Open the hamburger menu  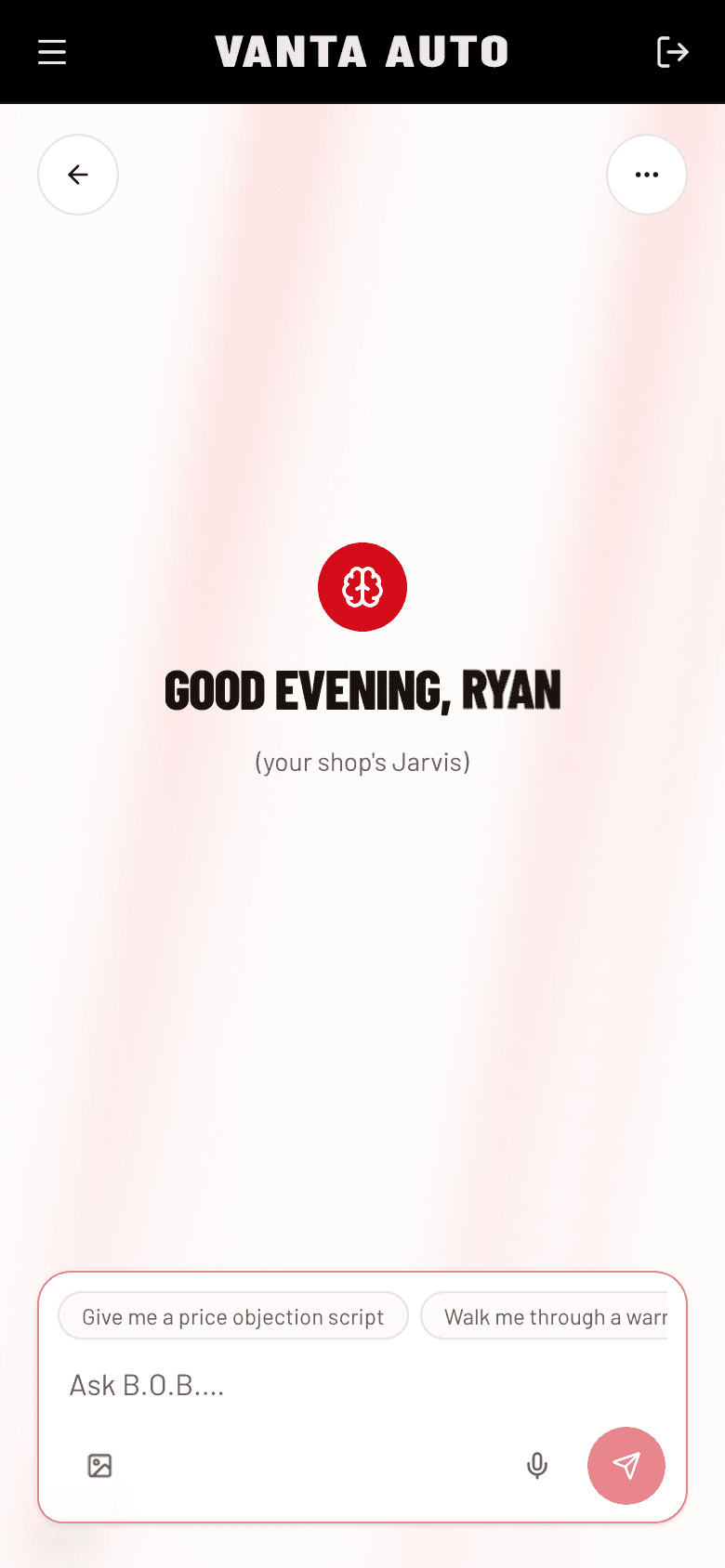coord(52,52)
